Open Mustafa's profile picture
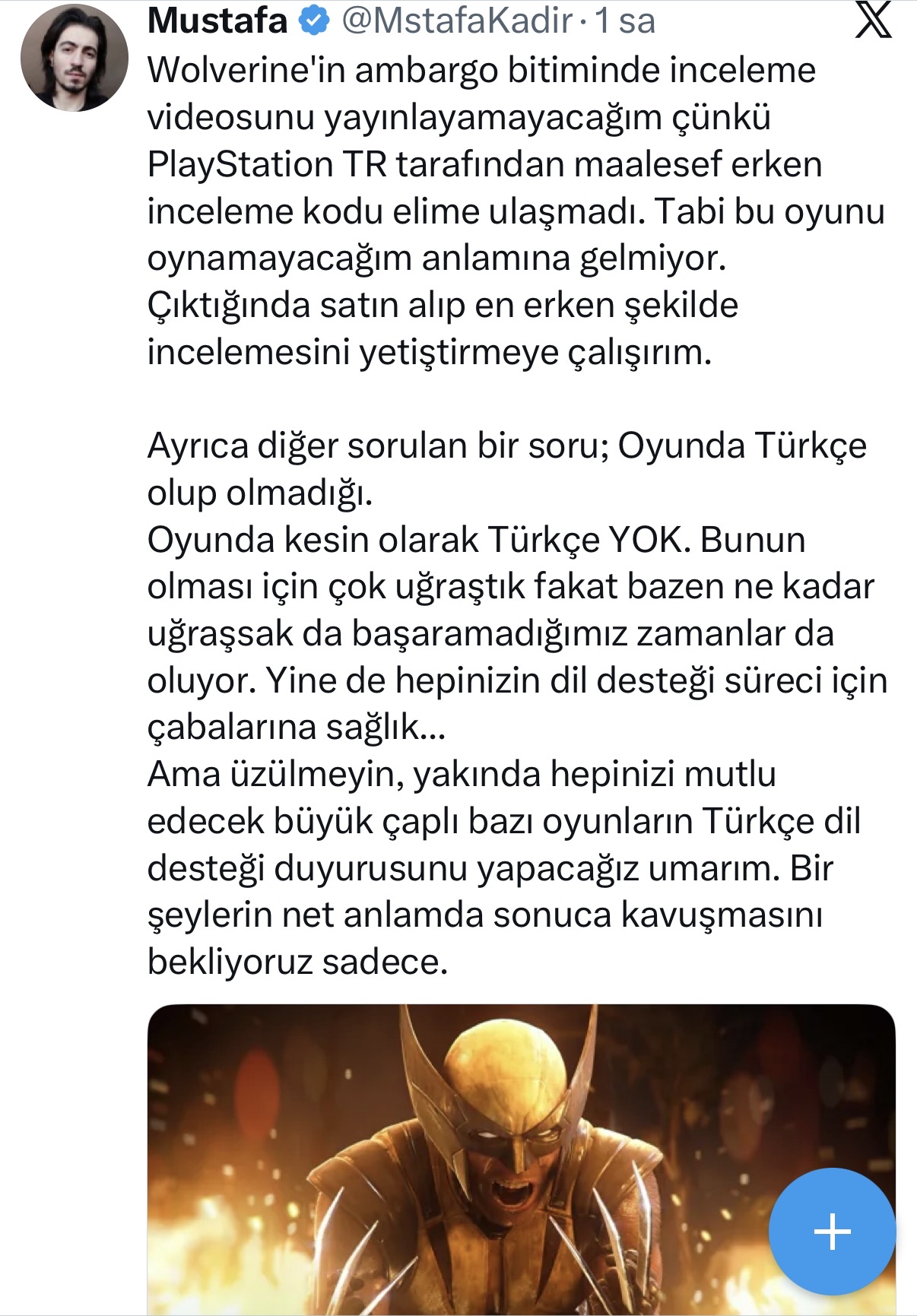Screen dimensions: 917x1316 75,58
